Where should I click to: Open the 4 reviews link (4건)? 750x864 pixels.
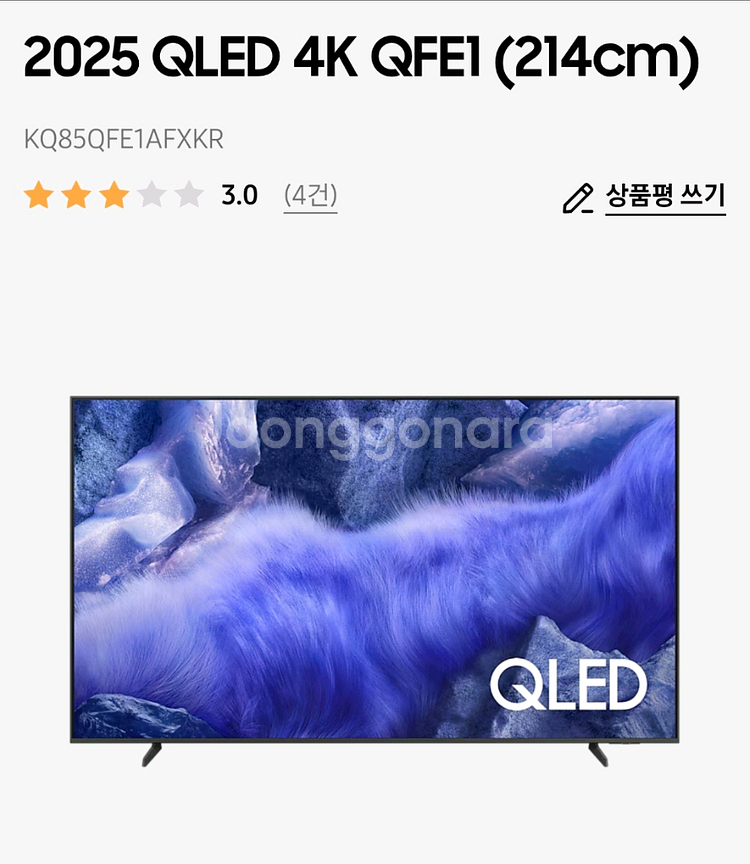point(310,195)
